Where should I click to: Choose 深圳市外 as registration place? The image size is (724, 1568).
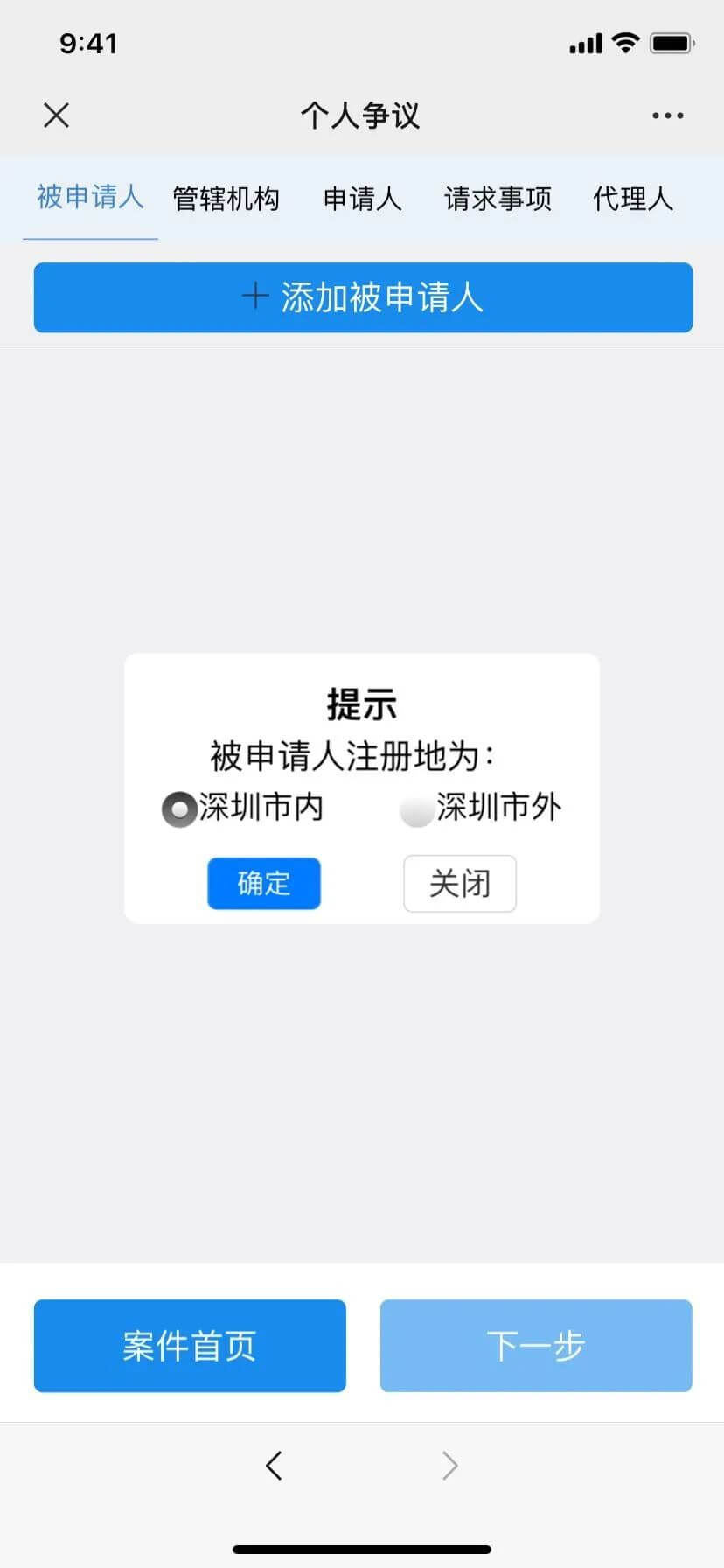(x=417, y=809)
